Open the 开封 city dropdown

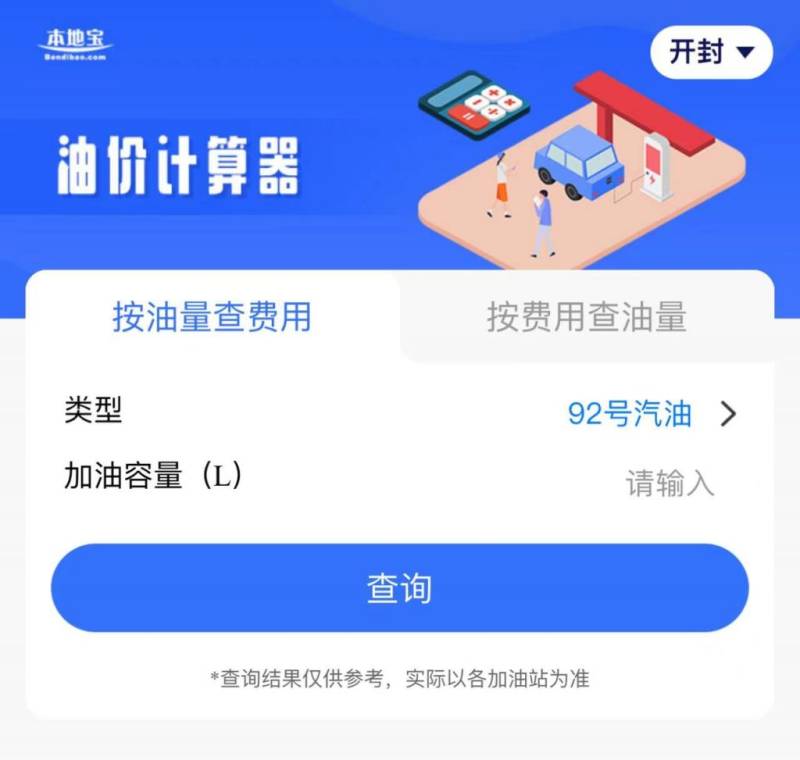click(711, 52)
